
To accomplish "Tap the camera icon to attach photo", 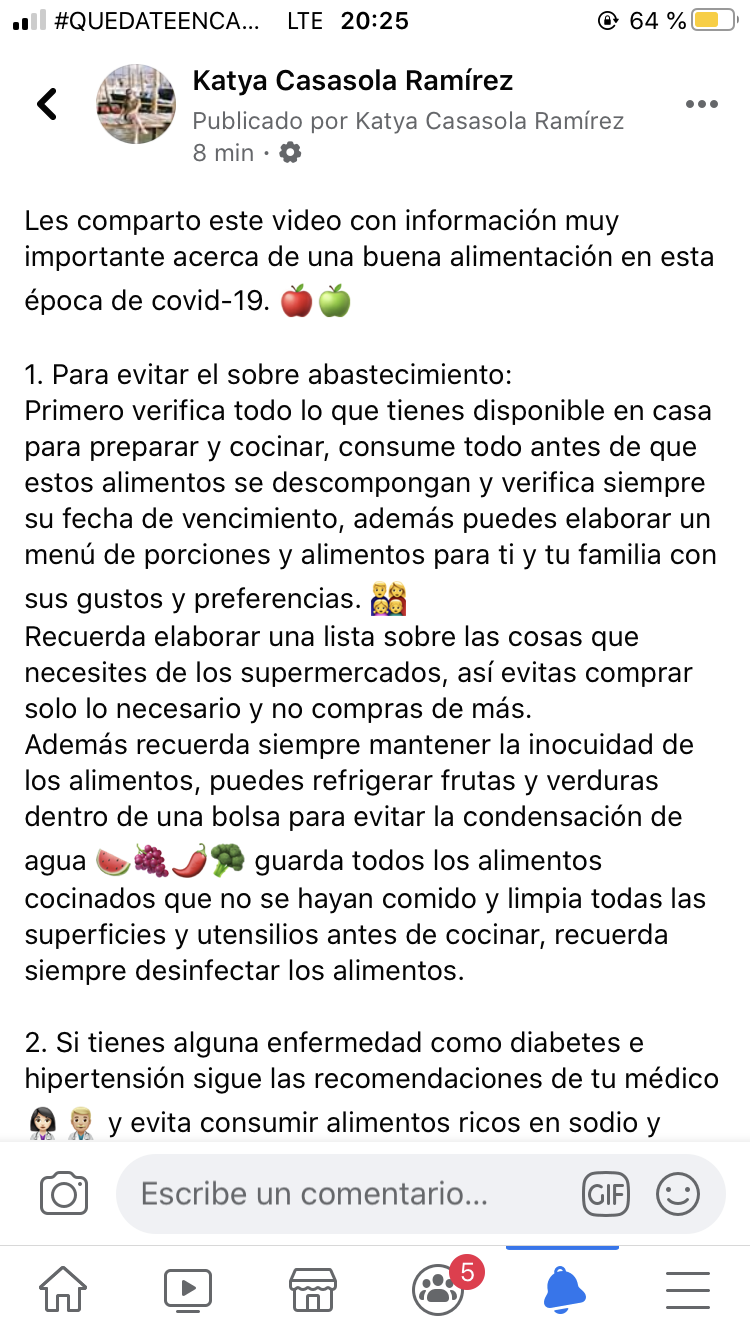I will 64,1194.
